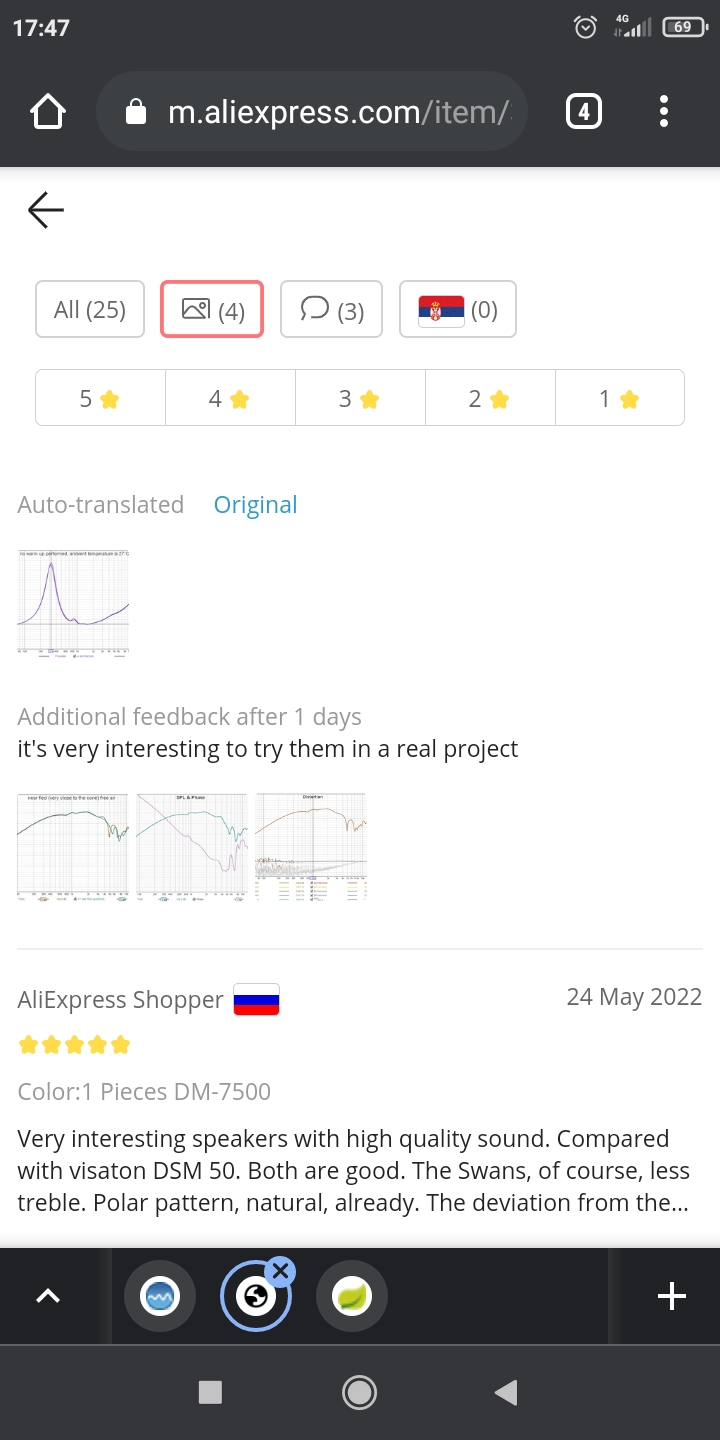
Task: Show only 3 star reviews
Action: (x=360, y=398)
